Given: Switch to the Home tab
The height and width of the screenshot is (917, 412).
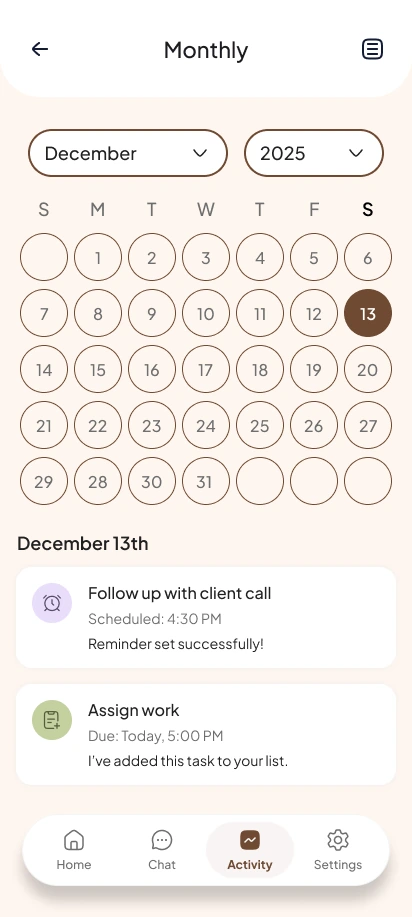Looking at the screenshot, I should pyautogui.click(x=74, y=850).
